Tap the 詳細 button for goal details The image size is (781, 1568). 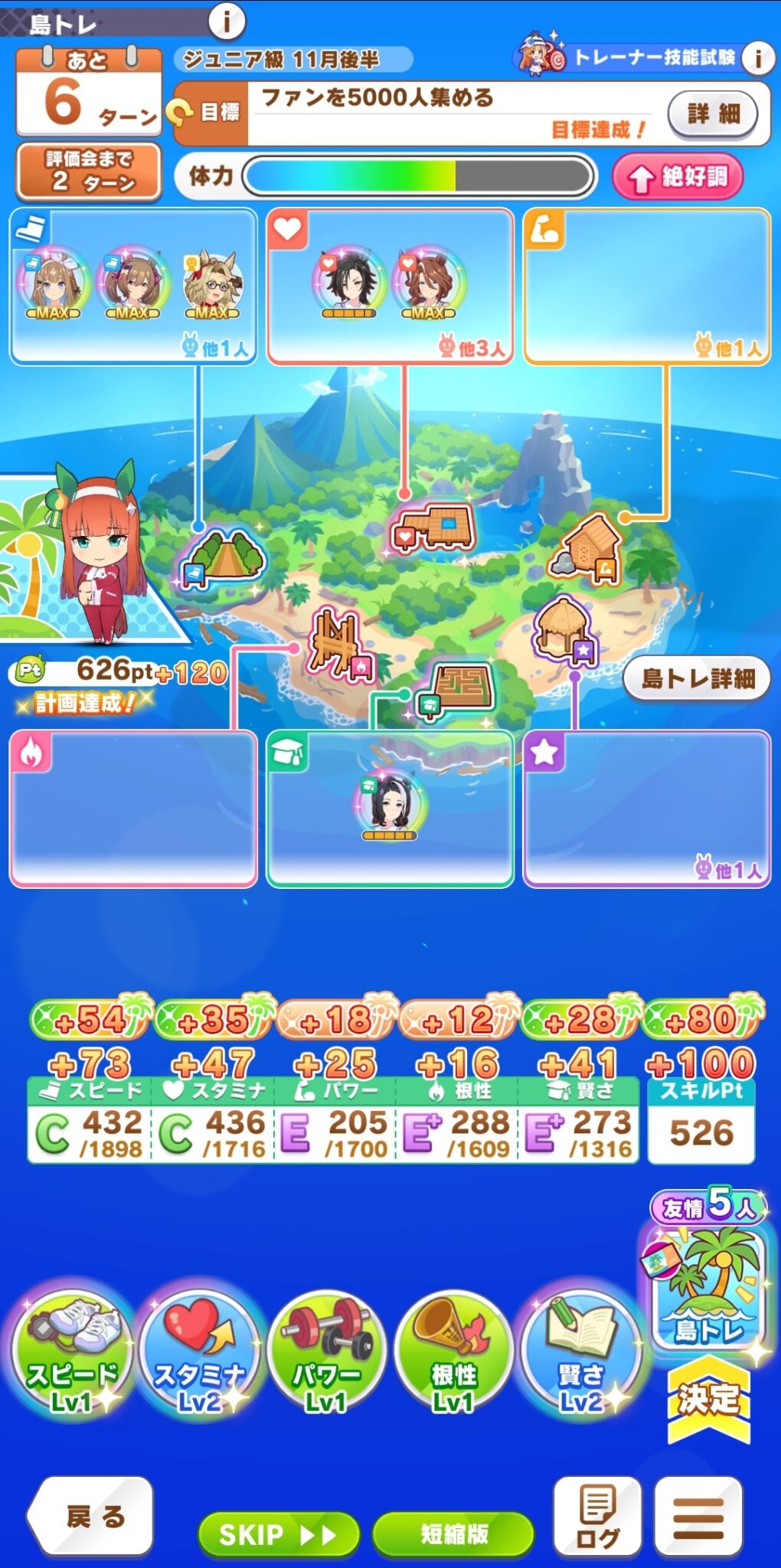pyautogui.click(x=712, y=114)
